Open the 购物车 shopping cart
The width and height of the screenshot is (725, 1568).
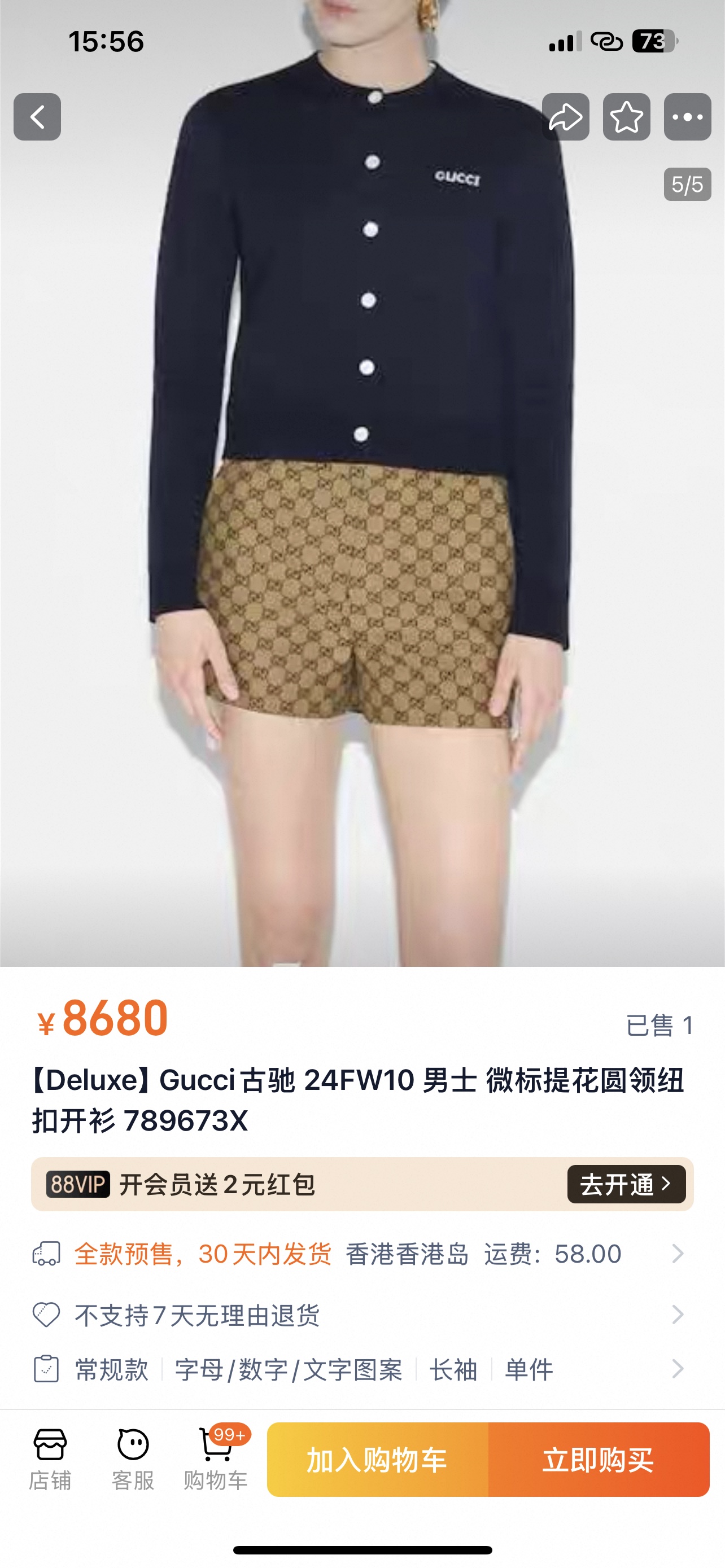[216, 1459]
